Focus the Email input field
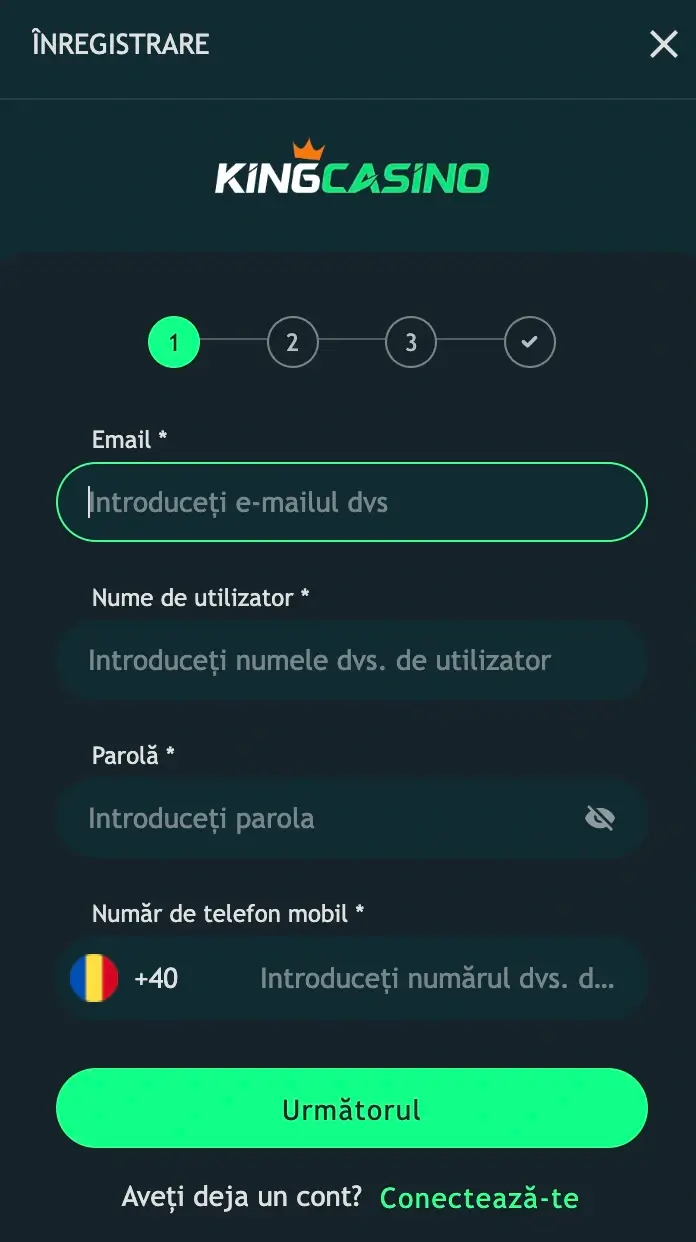This screenshot has width=696, height=1242. [x=352, y=502]
